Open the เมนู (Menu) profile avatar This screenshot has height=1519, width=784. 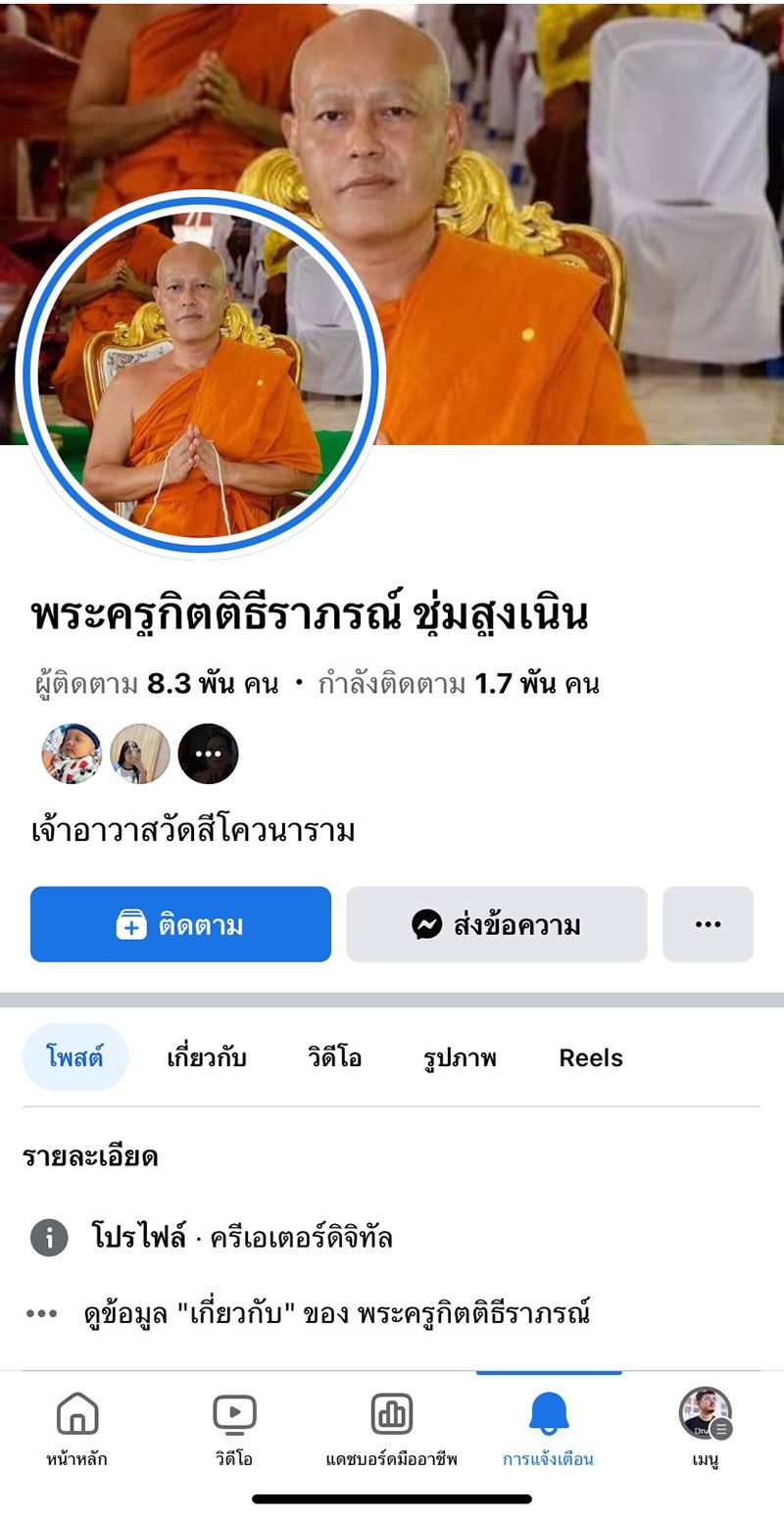[x=705, y=1429]
